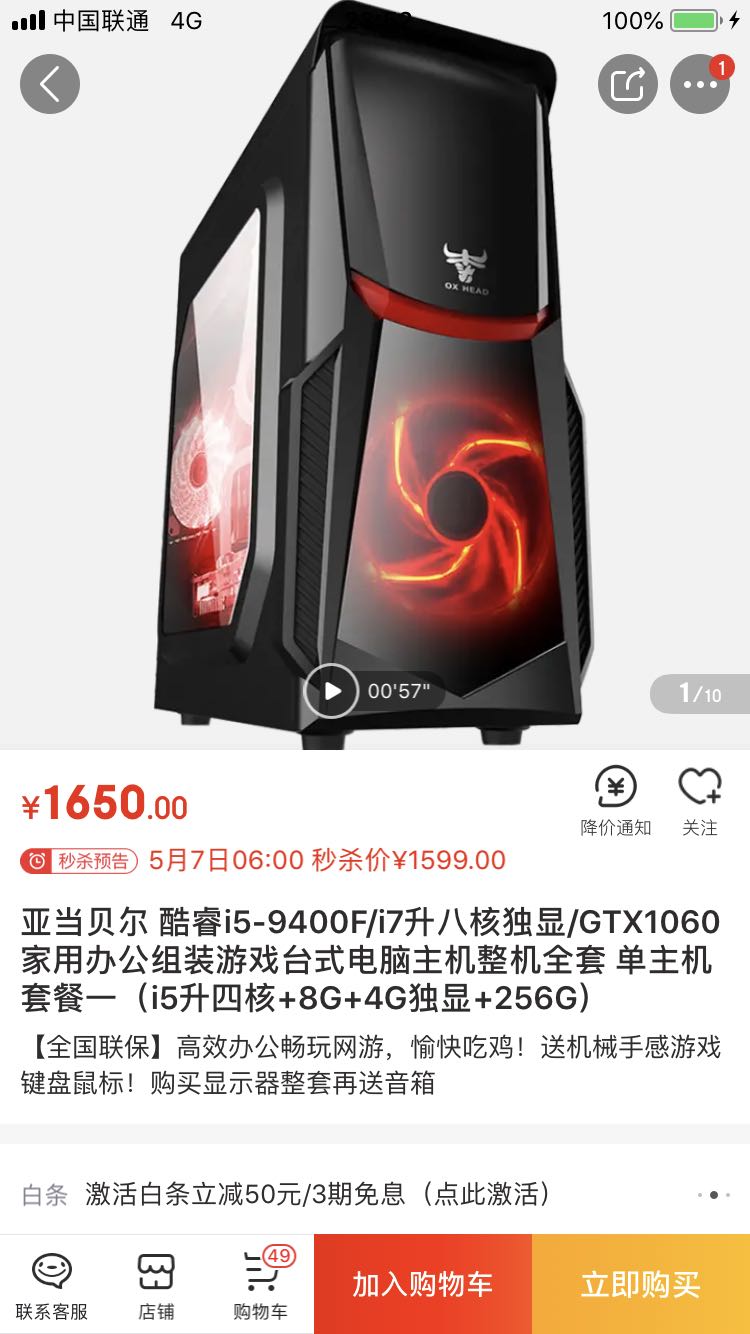Play the 00'57" product video

331,691
